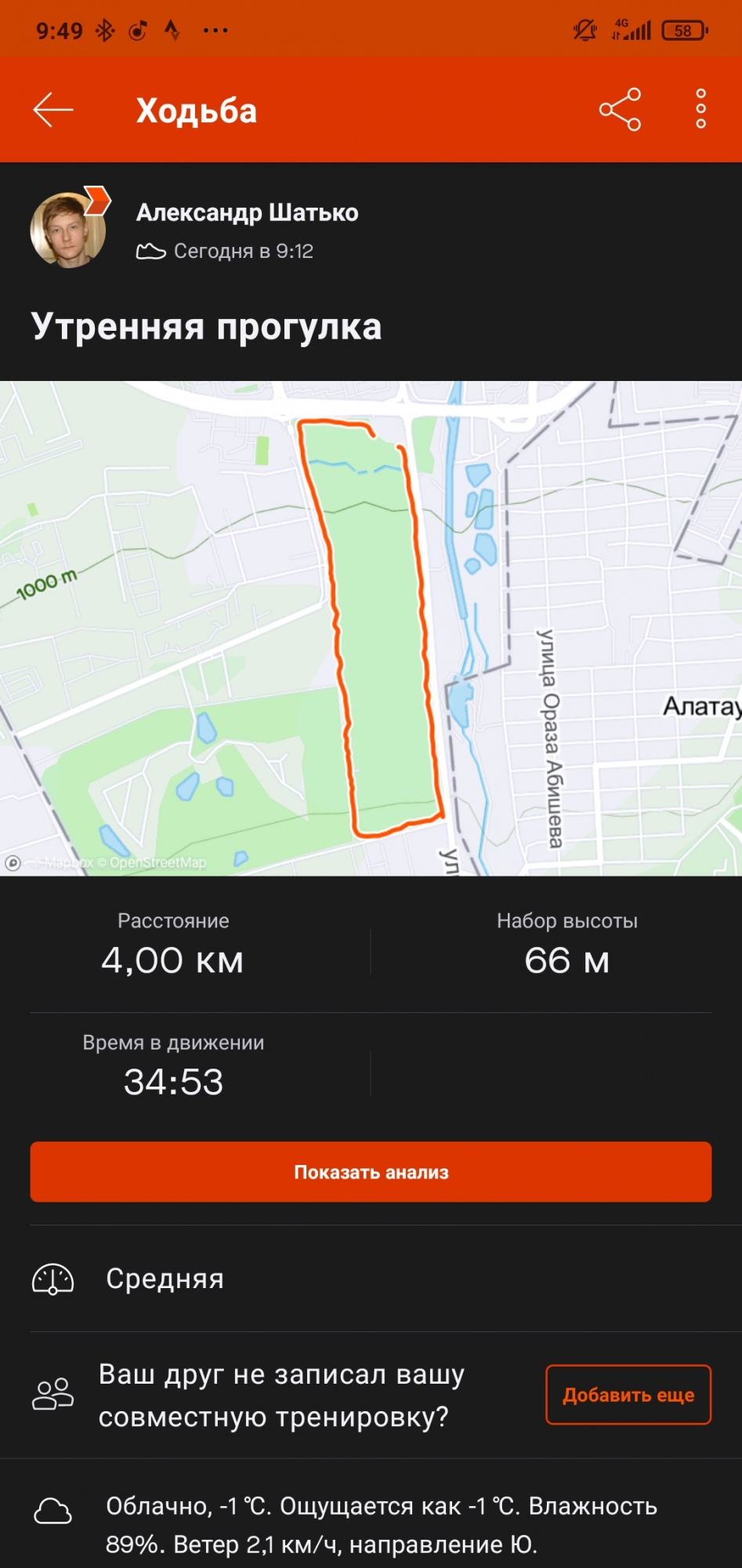Open Александр Шатько's profile photo
The height and width of the screenshot is (1568, 742).
(x=68, y=230)
